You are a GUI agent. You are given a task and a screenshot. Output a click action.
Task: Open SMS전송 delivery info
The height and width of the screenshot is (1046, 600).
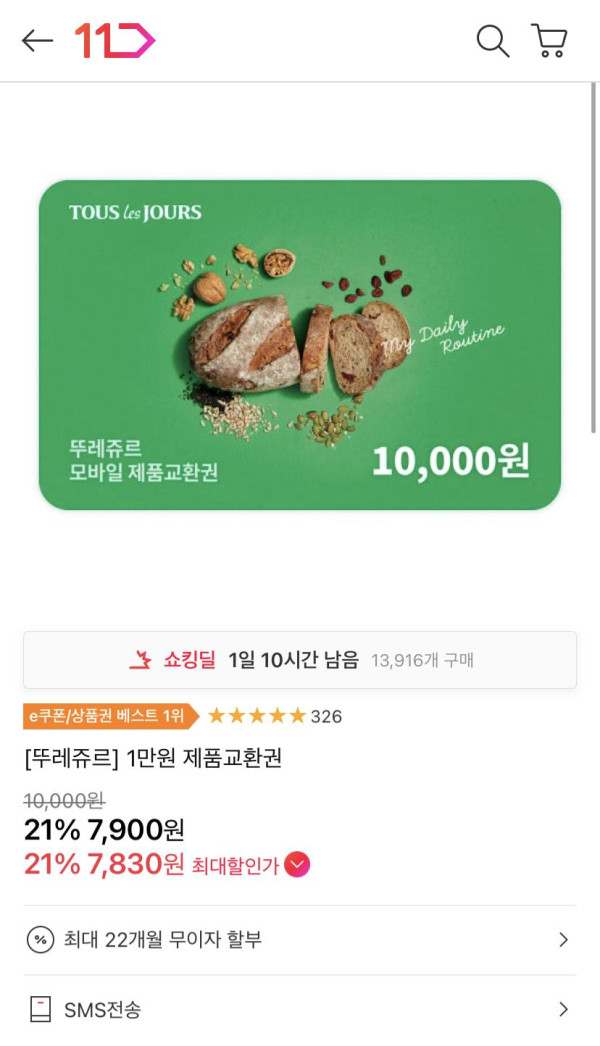pyautogui.click(x=300, y=1010)
